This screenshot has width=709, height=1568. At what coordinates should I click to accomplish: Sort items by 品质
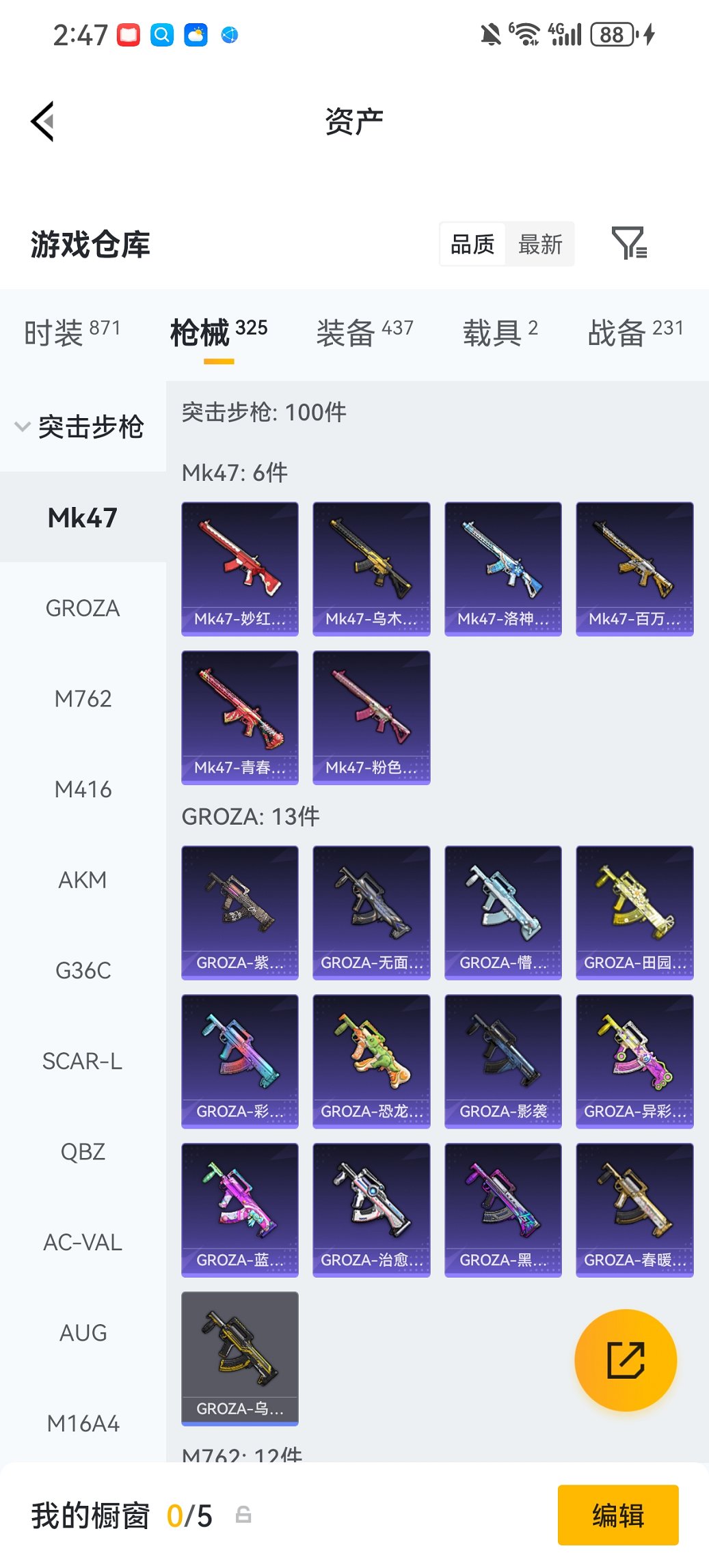point(472,244)
